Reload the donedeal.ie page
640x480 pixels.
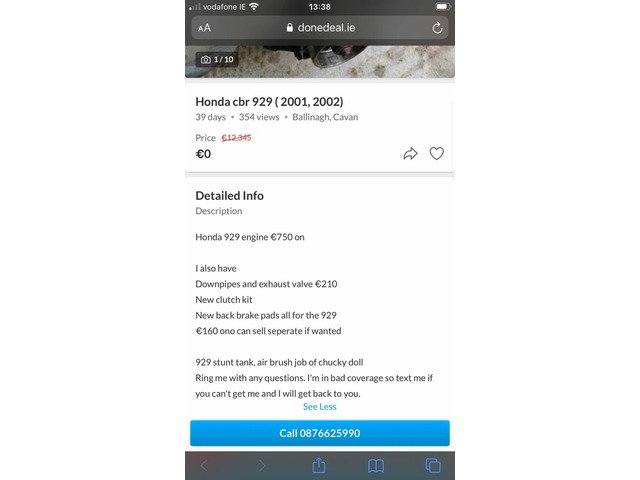click(437, 28)
